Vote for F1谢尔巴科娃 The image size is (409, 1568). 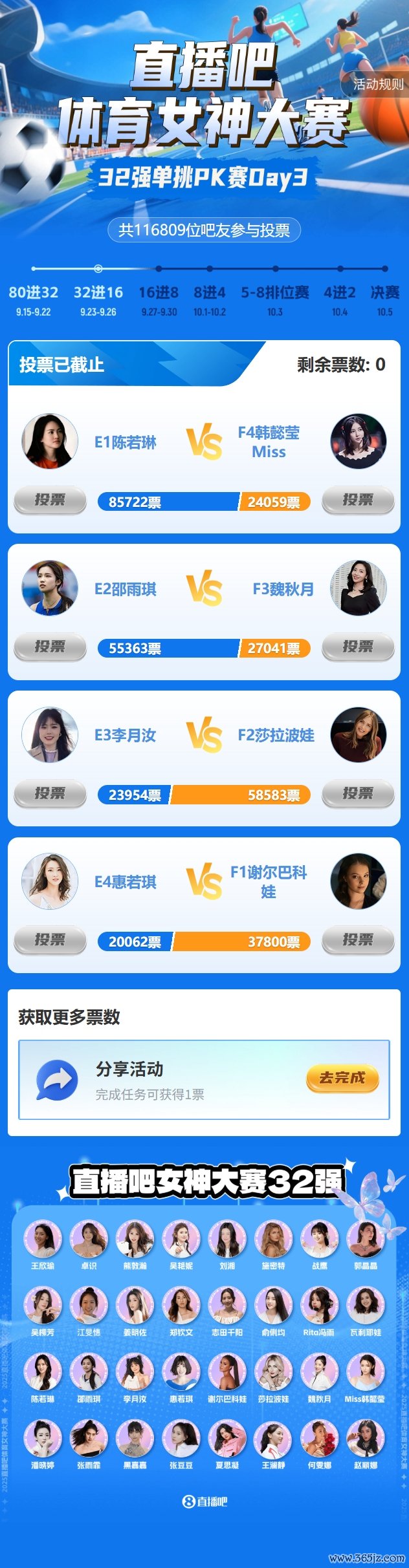tap(358, 940)
